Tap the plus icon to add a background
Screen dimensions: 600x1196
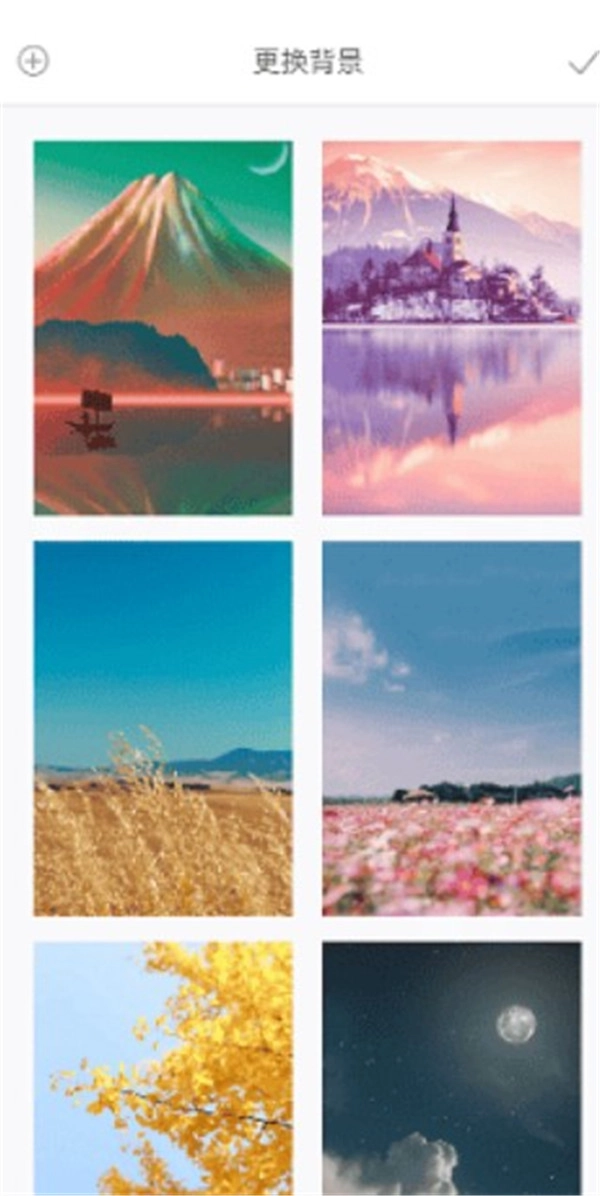[x=33, y=61]
